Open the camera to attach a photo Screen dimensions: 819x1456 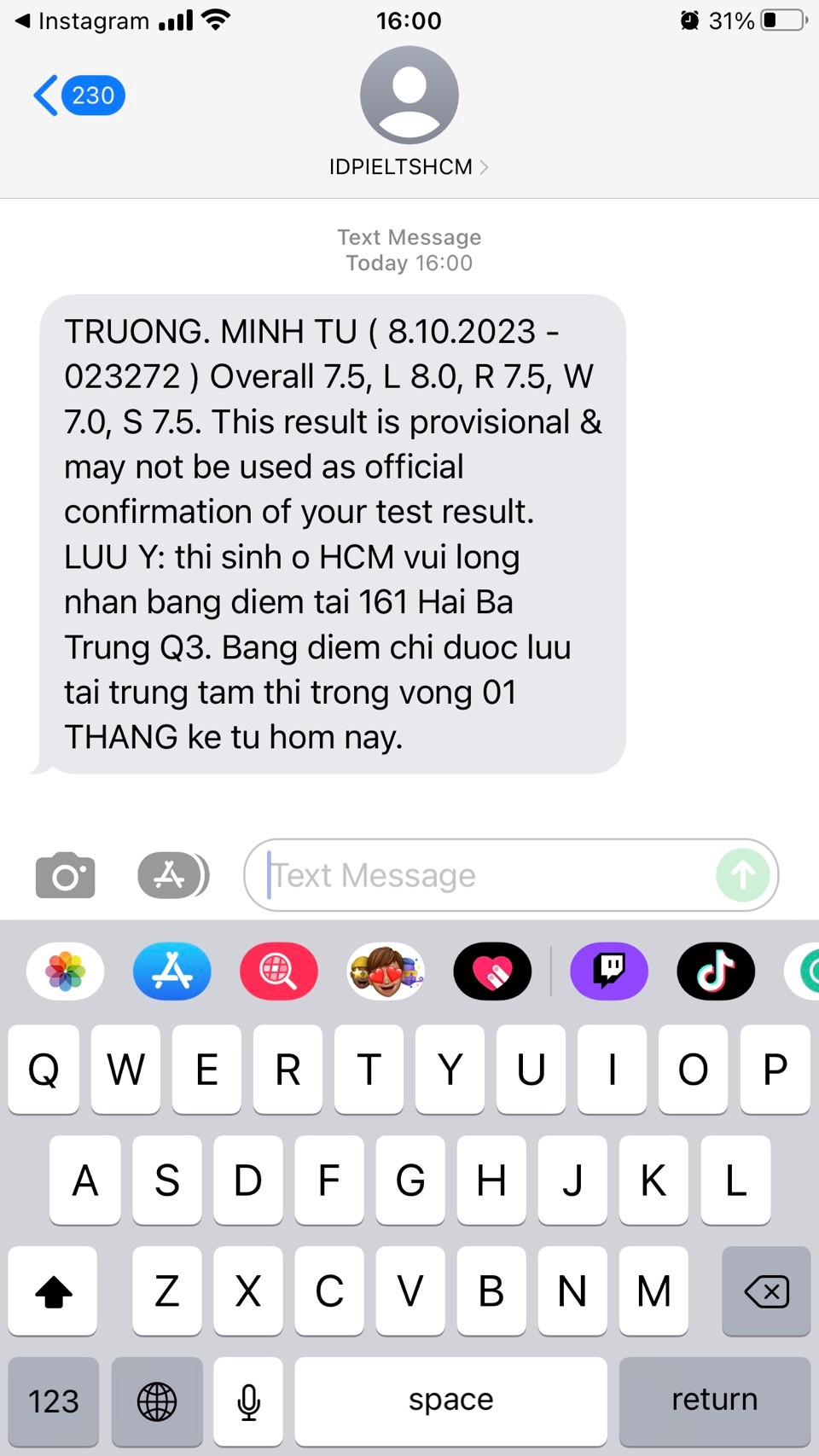coord(65,875)
